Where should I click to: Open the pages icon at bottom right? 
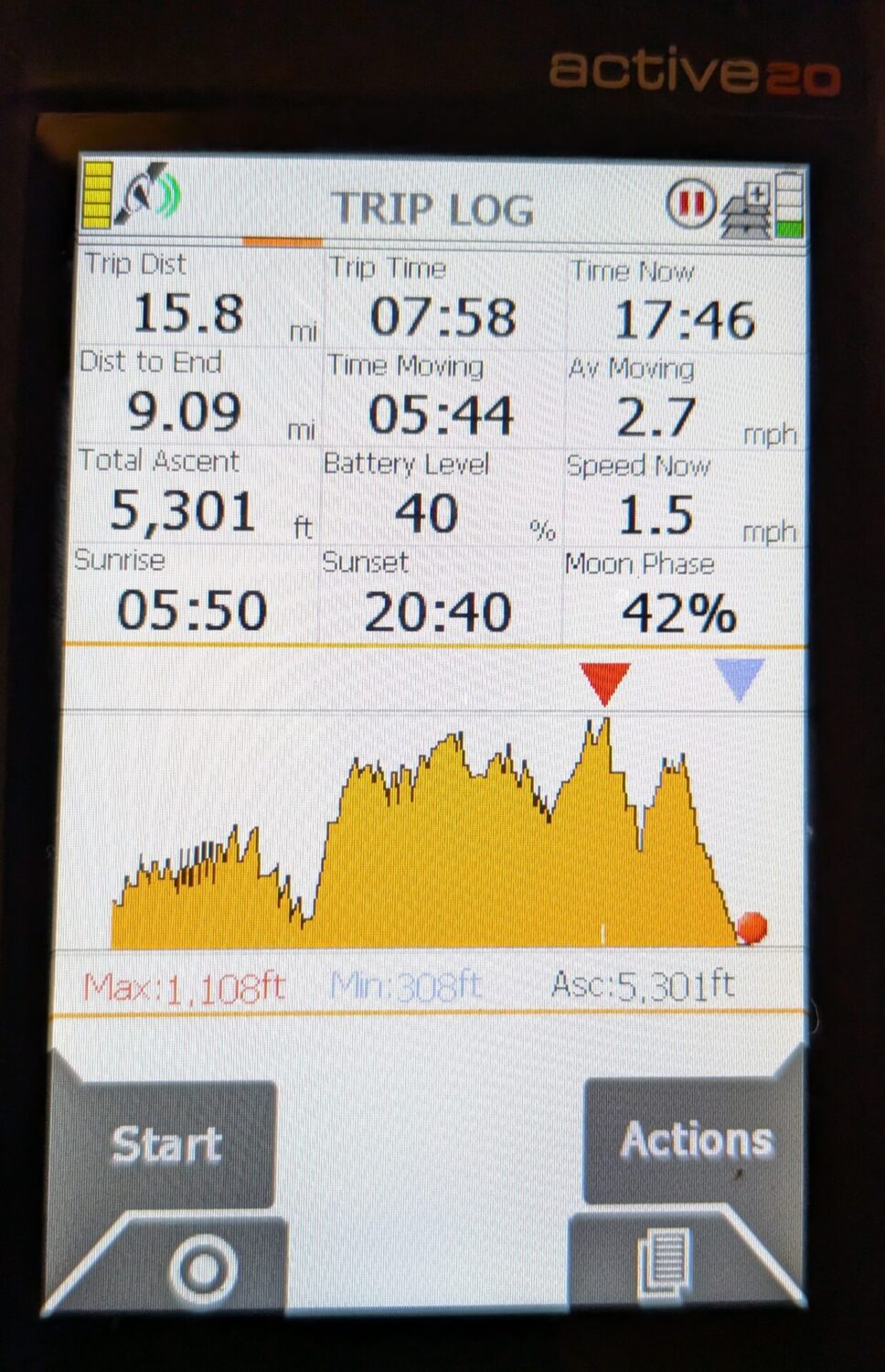point(664,1262)
